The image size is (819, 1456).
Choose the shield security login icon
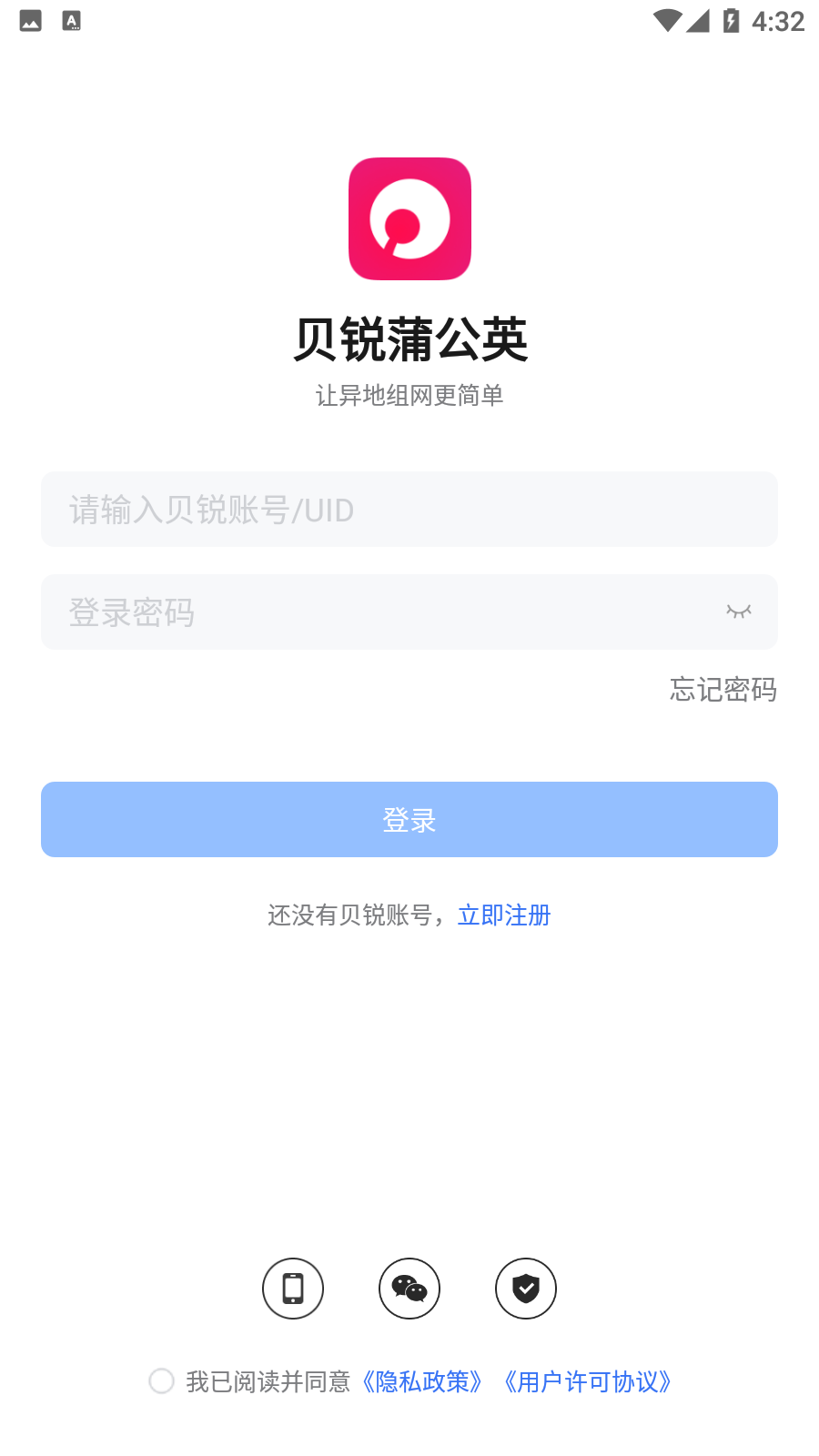coord(526,1289)
